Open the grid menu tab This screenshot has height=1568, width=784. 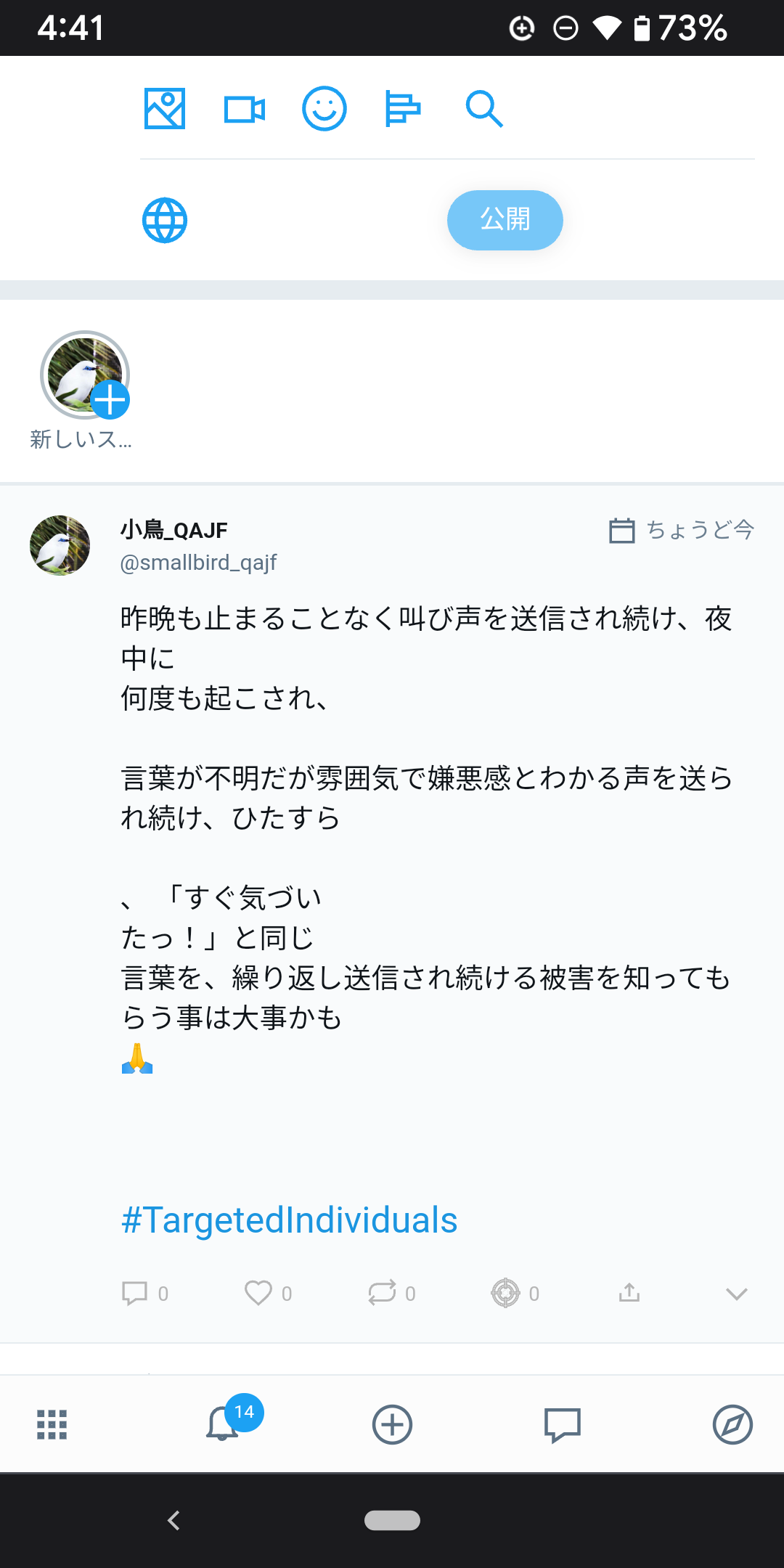(x=52, y=1424)
